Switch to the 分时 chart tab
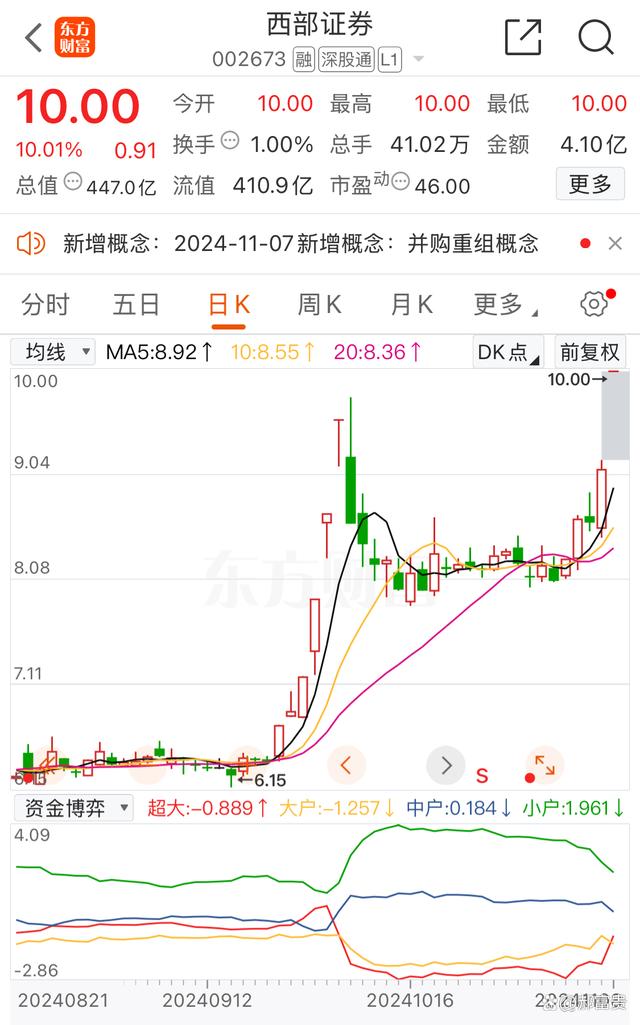 pos(45,305)
